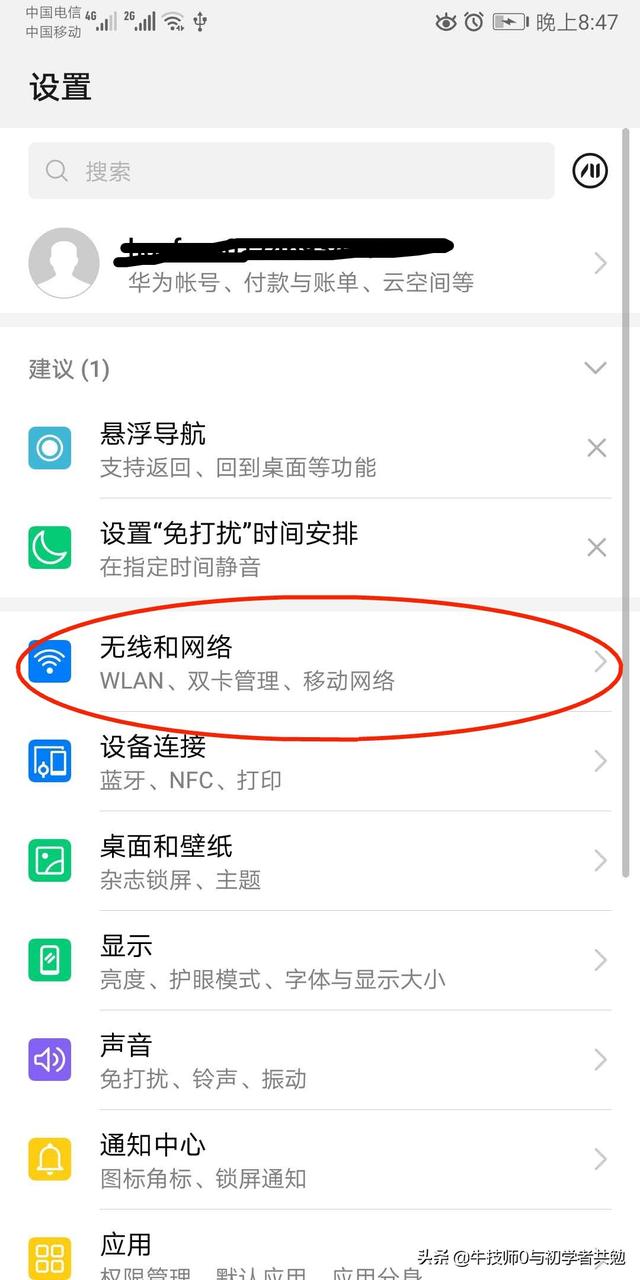Open the Huawei account row
Image resolution: width=640 pixels, height=1280 pixels.
click(320, 264)
